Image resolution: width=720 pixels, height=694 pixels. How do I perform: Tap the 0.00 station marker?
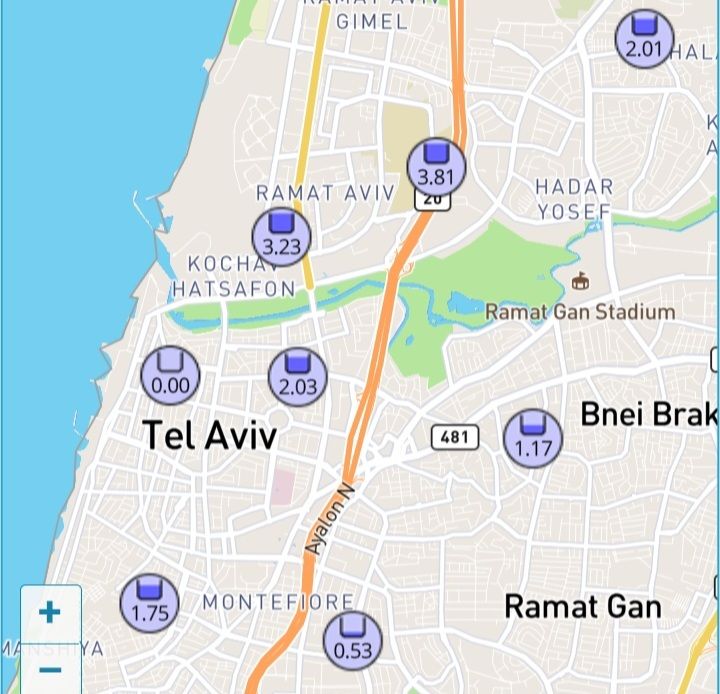170,376
